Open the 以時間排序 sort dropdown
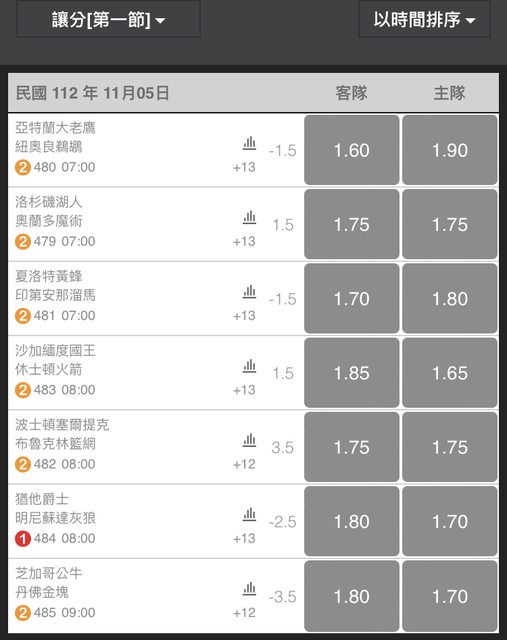Screen dimensions: 507x640 [424, 19]
